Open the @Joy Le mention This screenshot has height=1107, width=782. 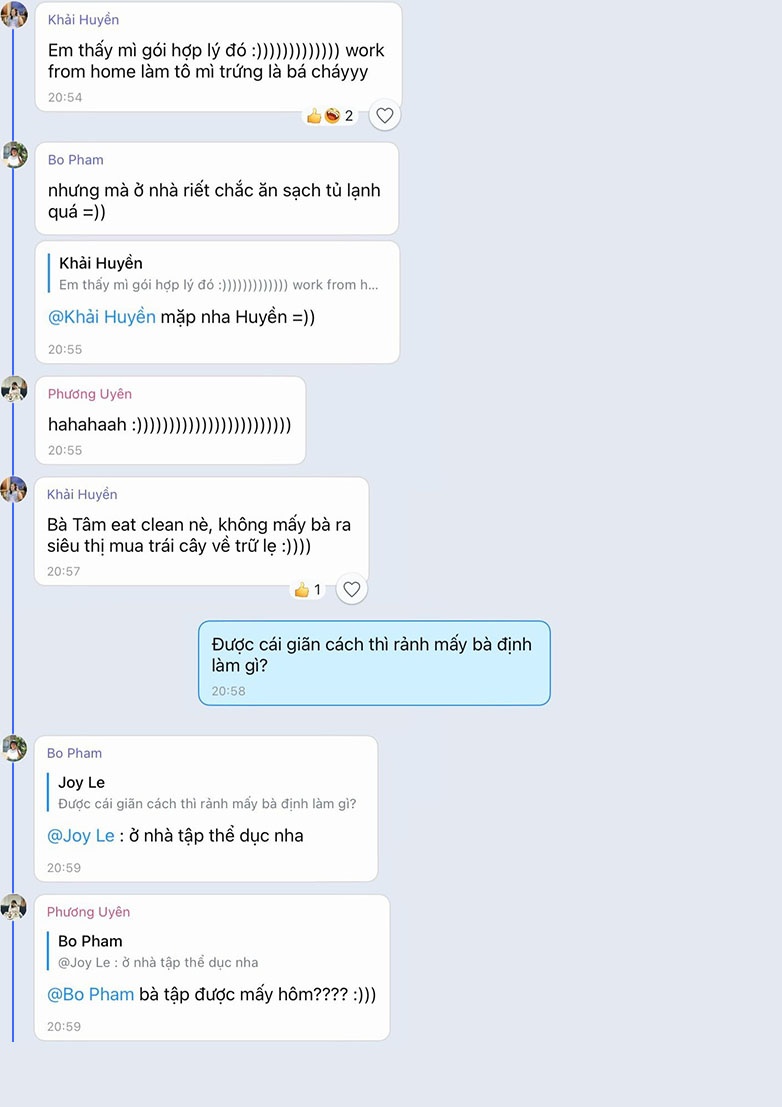pyautogui.click(x=81, y=836)
